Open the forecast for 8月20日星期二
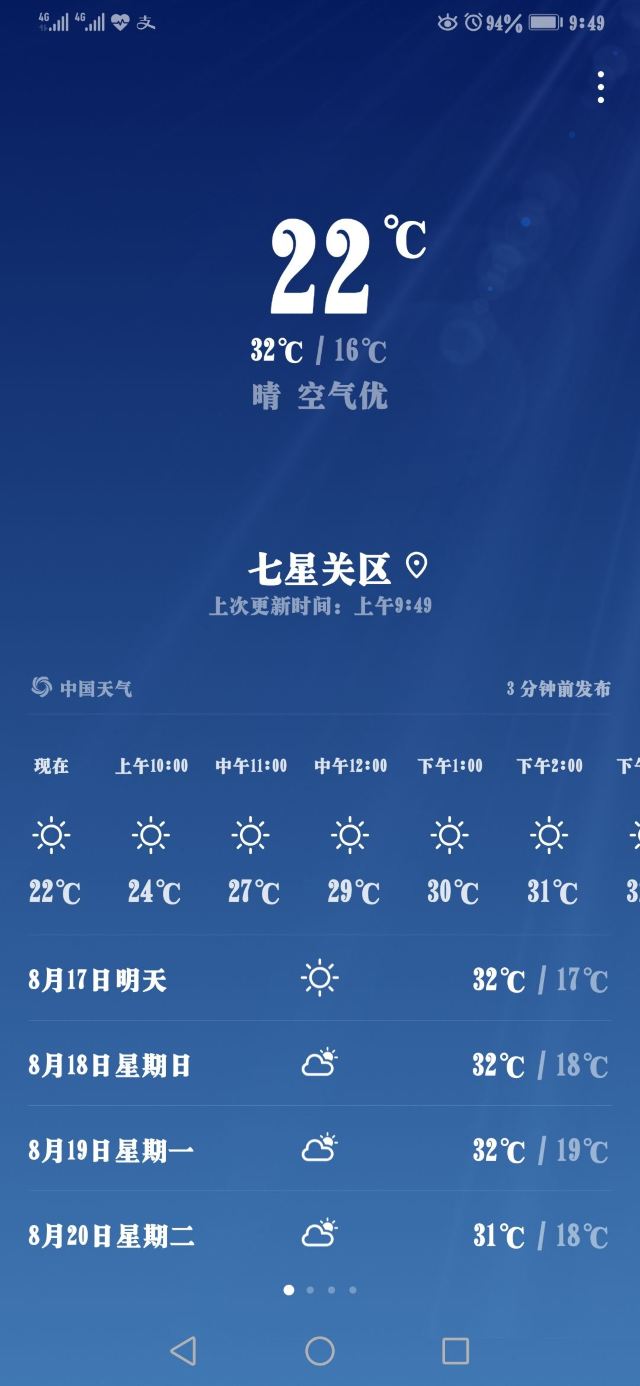 point(320,1235)
